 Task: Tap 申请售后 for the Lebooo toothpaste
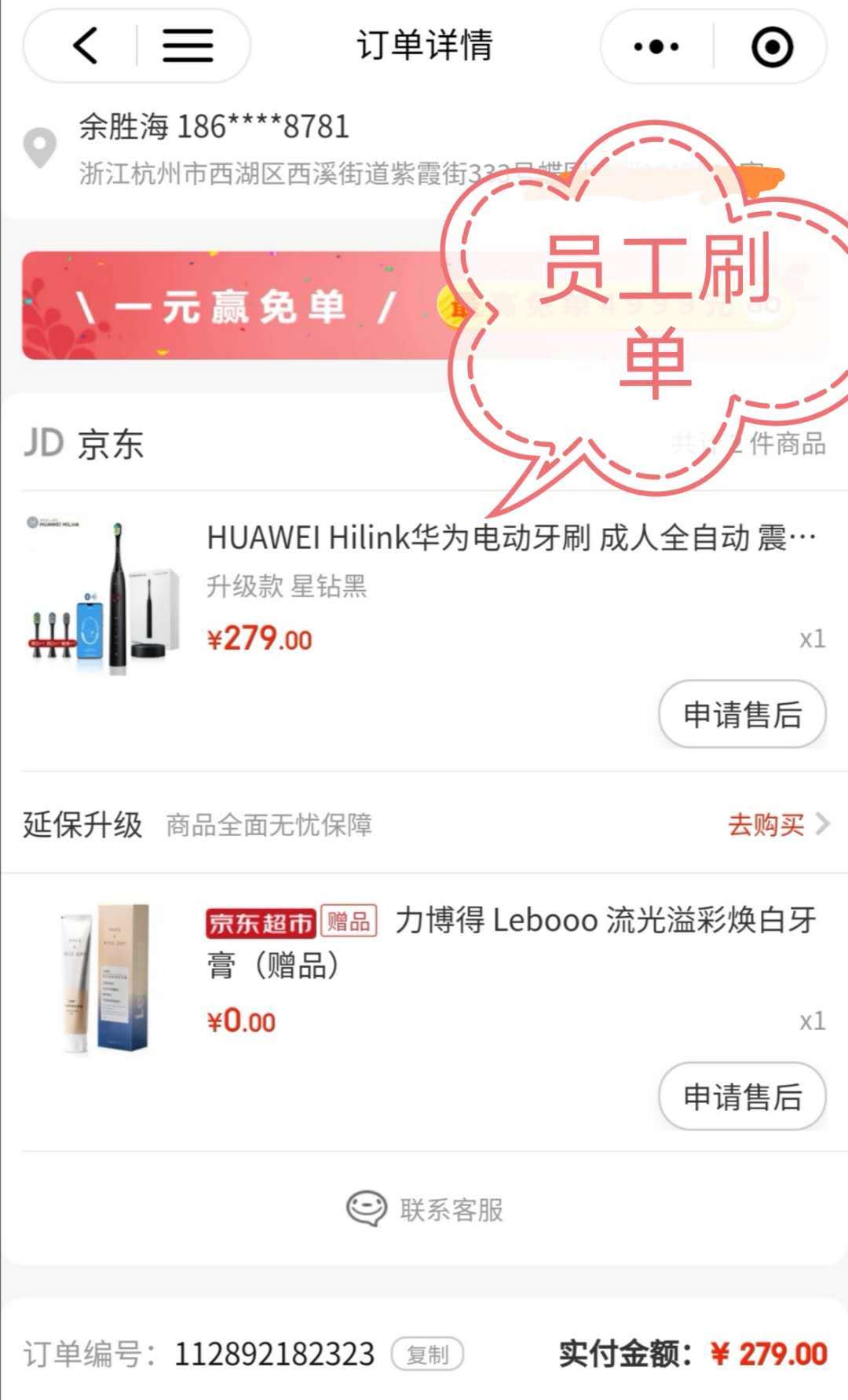tap(742, 1097)
